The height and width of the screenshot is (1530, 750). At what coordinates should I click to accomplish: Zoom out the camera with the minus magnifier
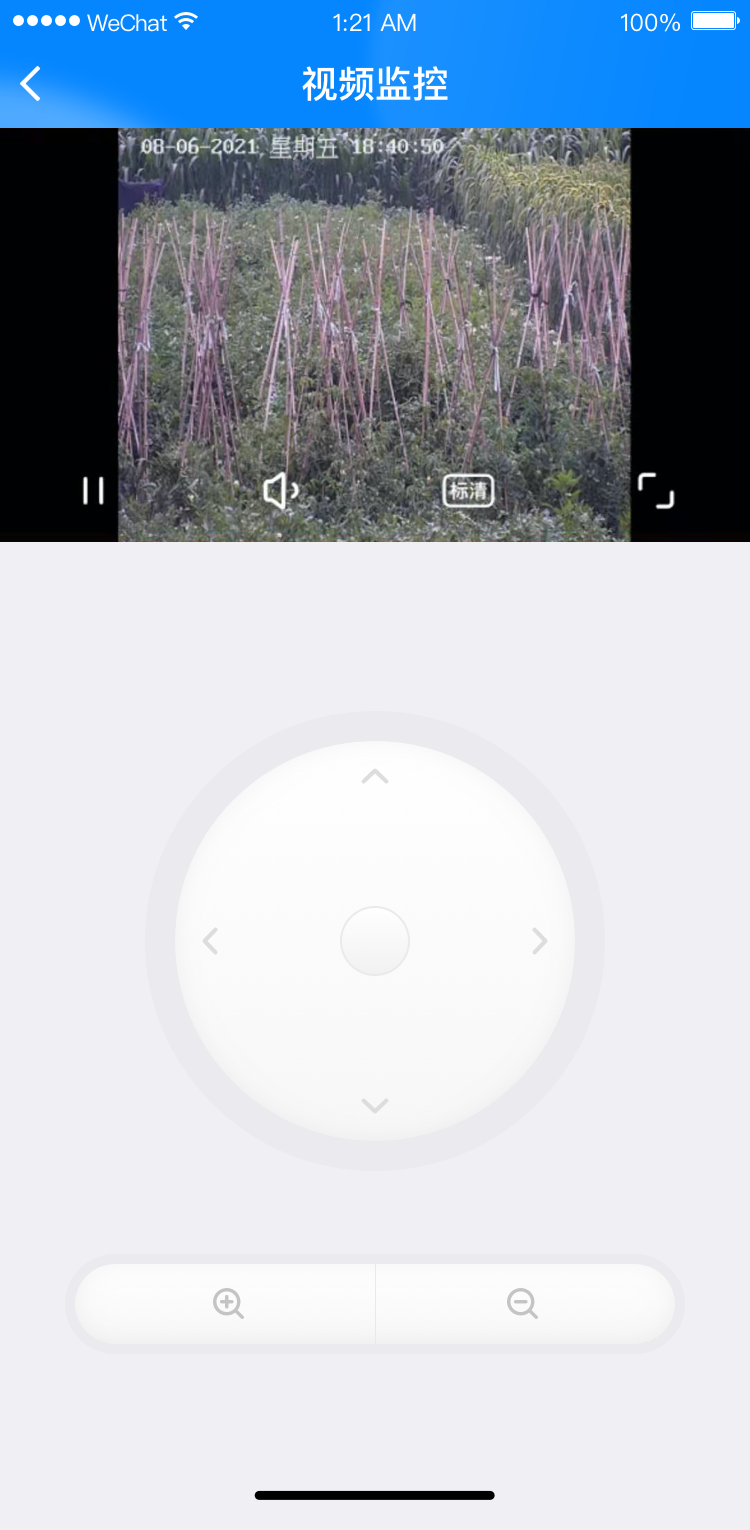tap(522, 1303)
